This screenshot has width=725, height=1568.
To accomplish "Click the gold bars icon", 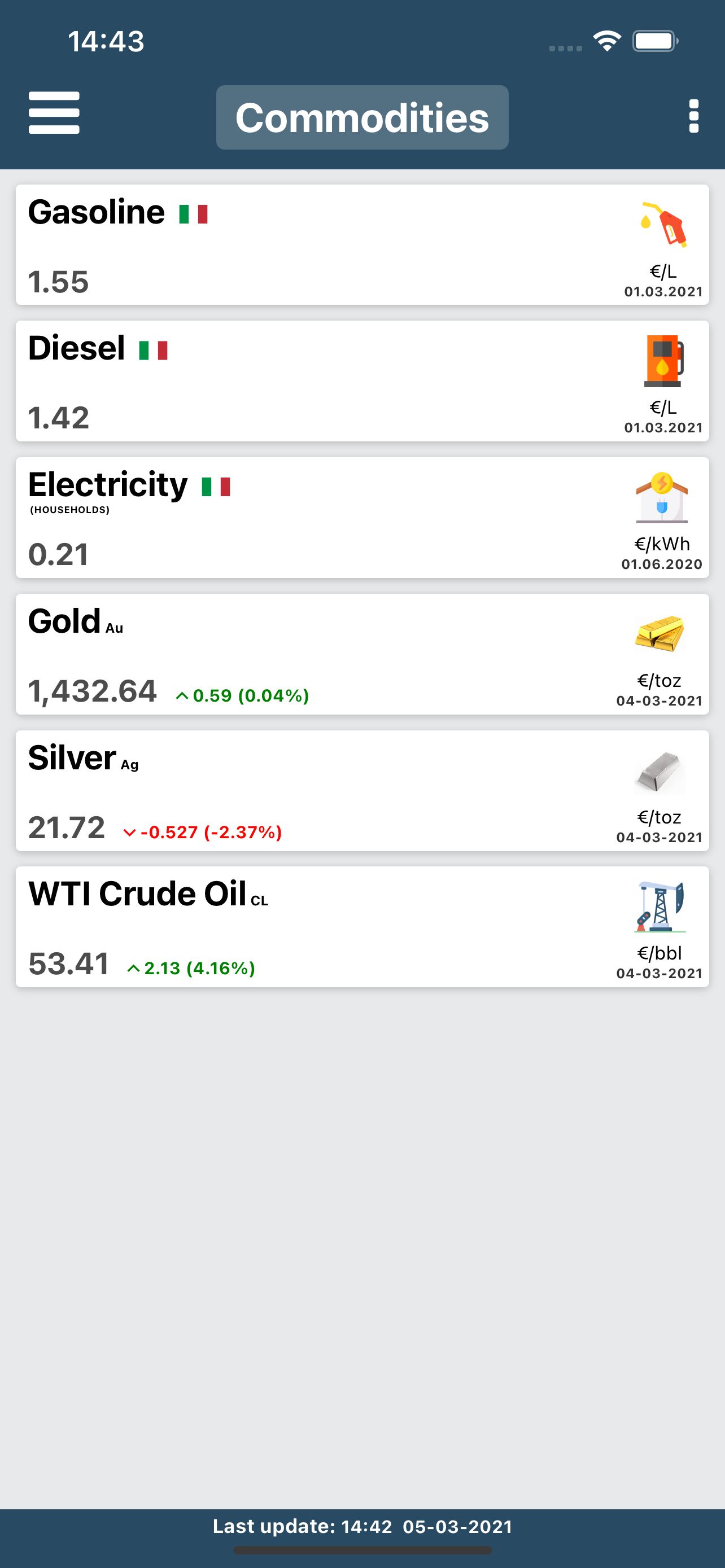I will [x=660, y=634].
